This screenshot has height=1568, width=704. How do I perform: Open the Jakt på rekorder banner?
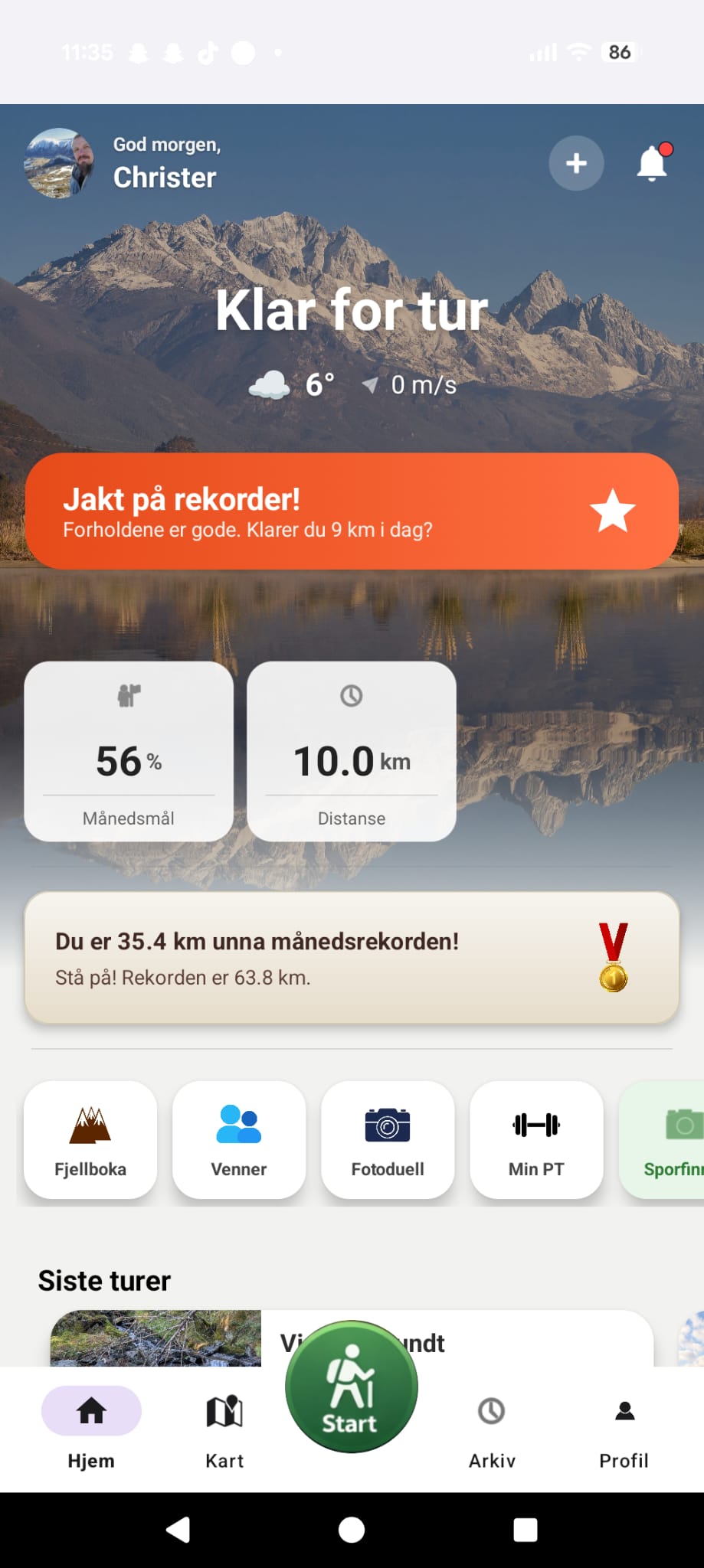352,511
